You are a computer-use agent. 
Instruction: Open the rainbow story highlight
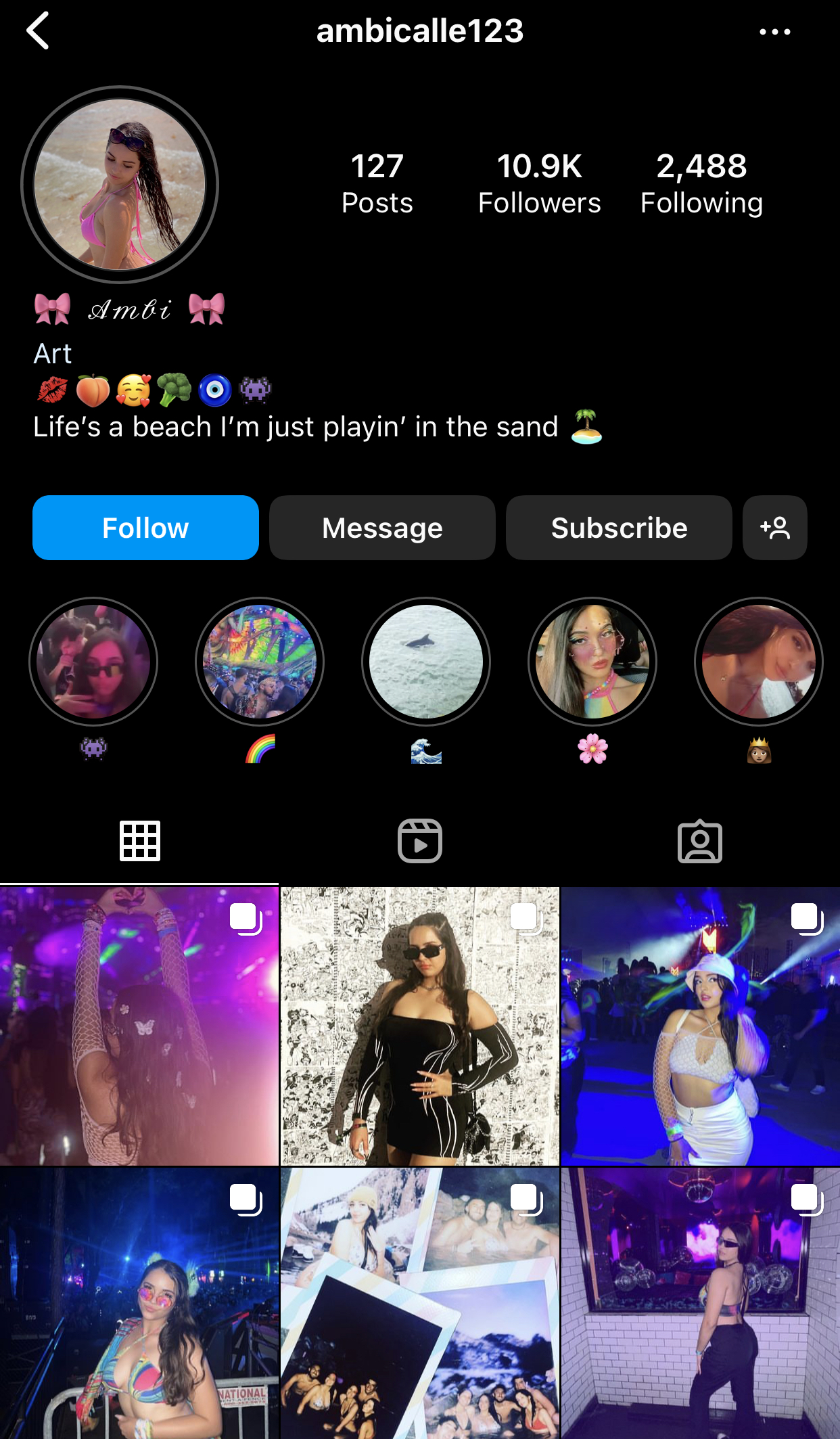[260, 662]
